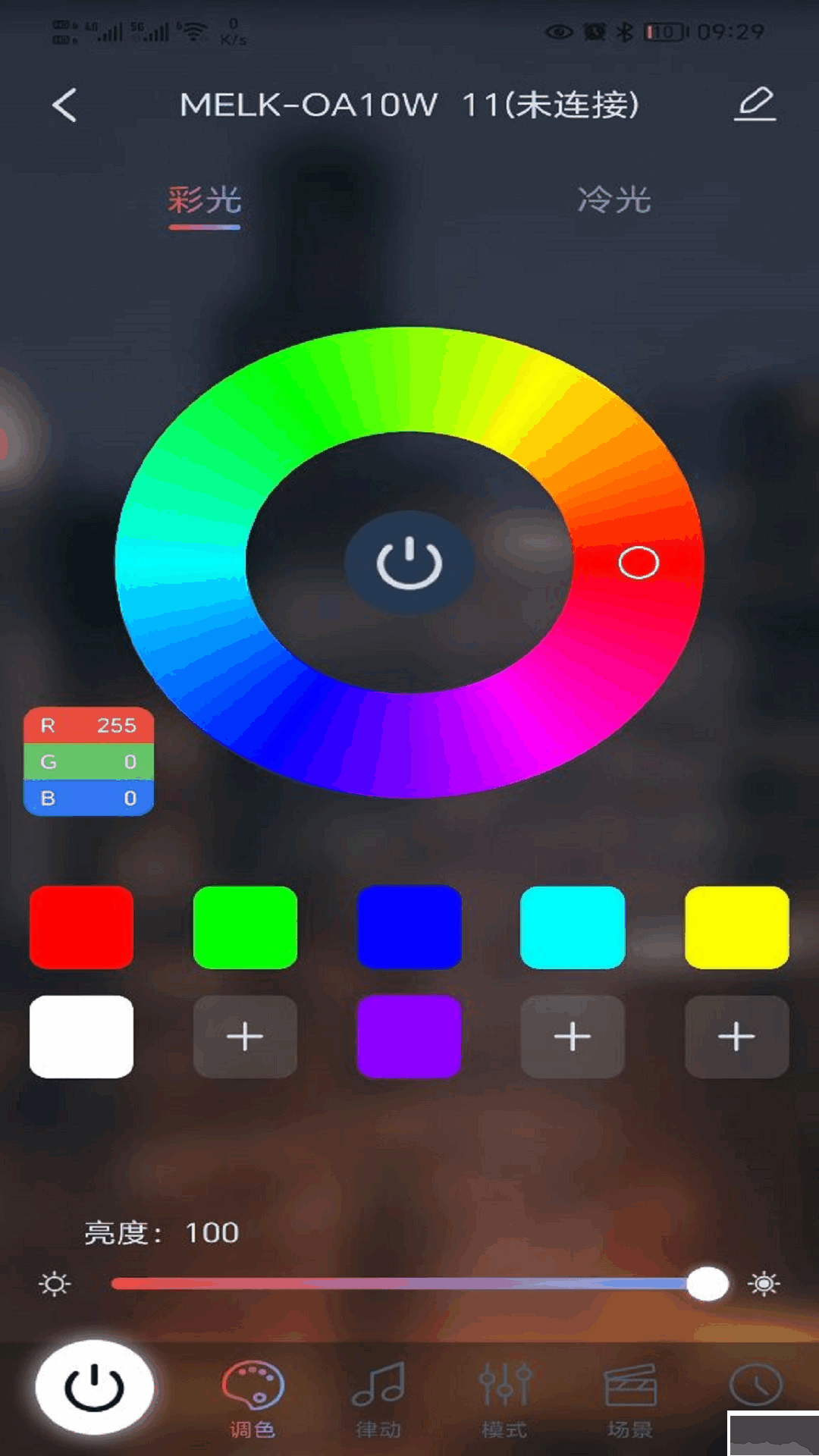Image resolution: width=819 pixels, height=1456 pixels.
Task: Switch to the 冷光 tab
Action: click(x=613, y=200)
